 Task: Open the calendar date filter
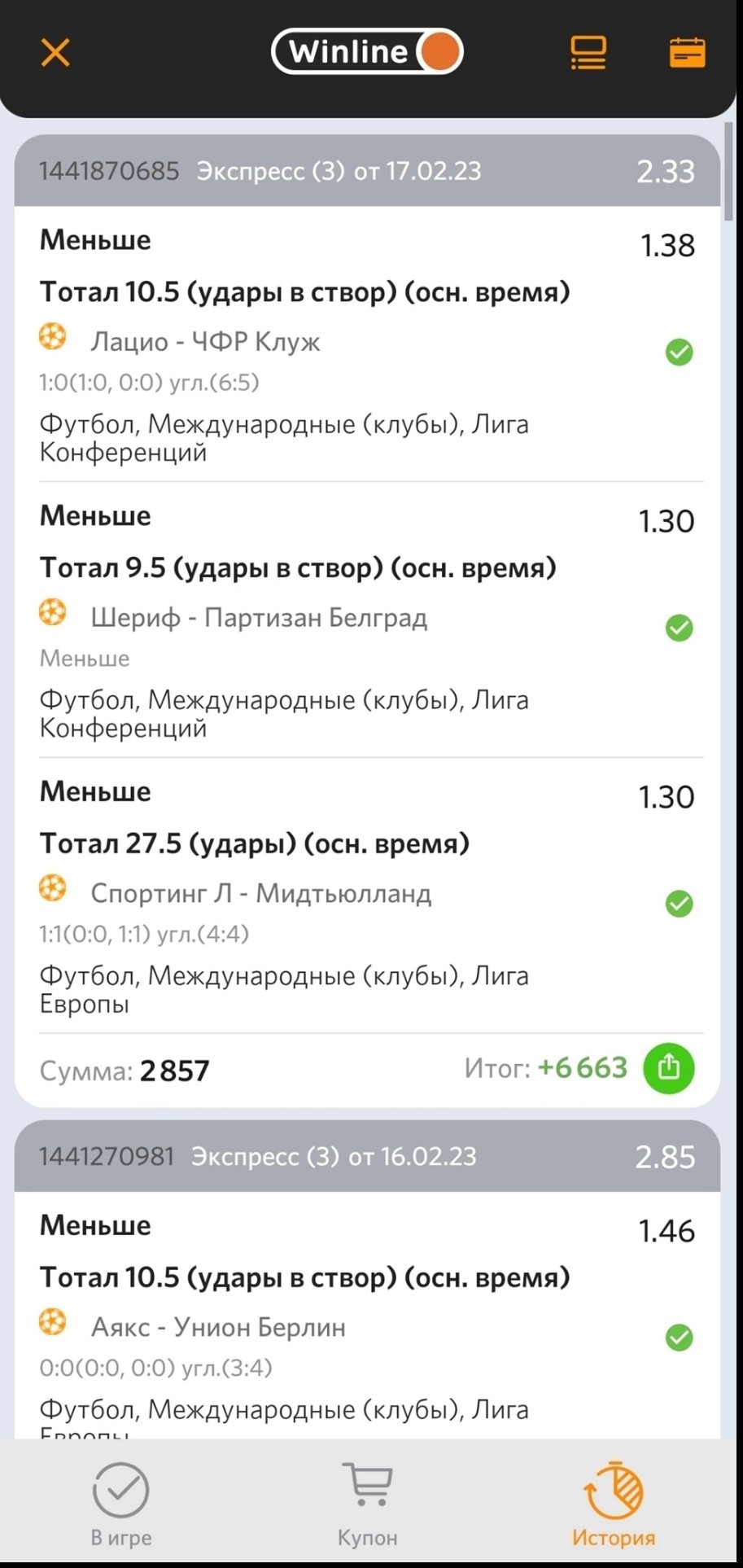(687, 53)
